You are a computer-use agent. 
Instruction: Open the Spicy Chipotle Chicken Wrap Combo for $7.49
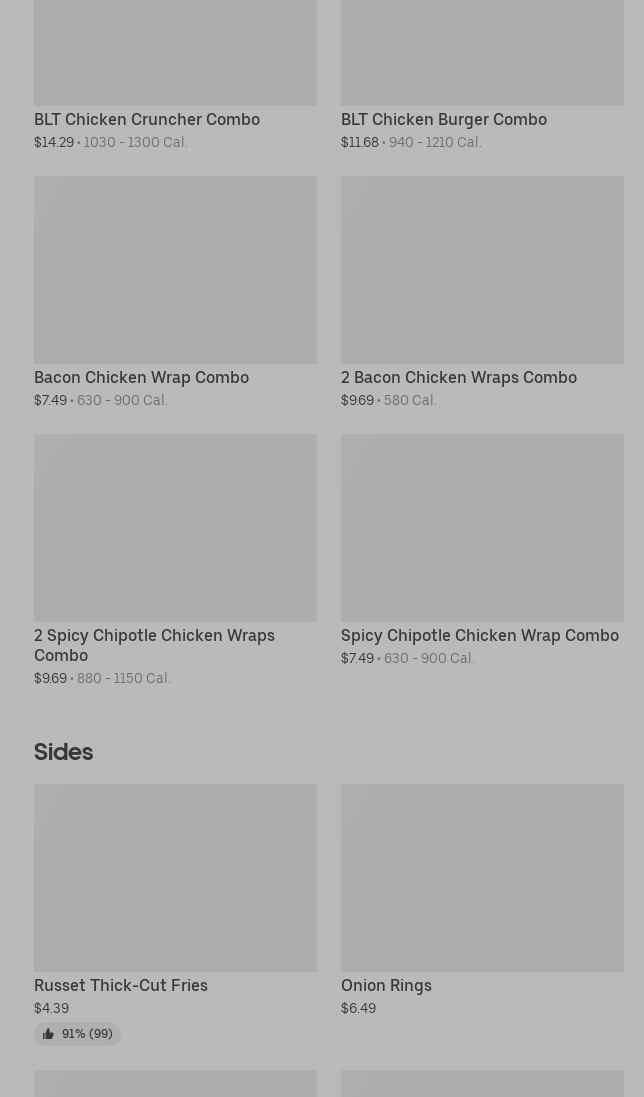click(x=482, y=551)
